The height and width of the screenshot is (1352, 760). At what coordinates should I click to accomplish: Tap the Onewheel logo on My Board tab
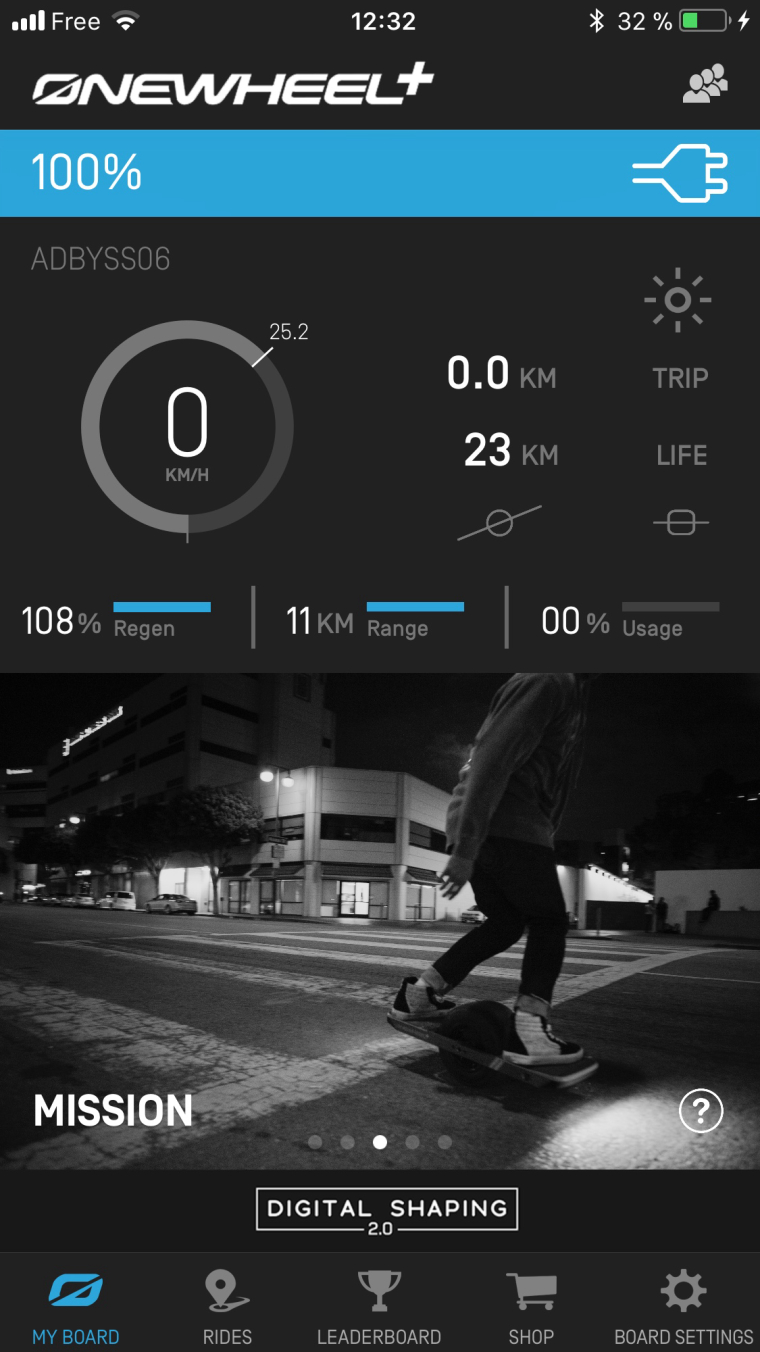(x=75, y=1290)
